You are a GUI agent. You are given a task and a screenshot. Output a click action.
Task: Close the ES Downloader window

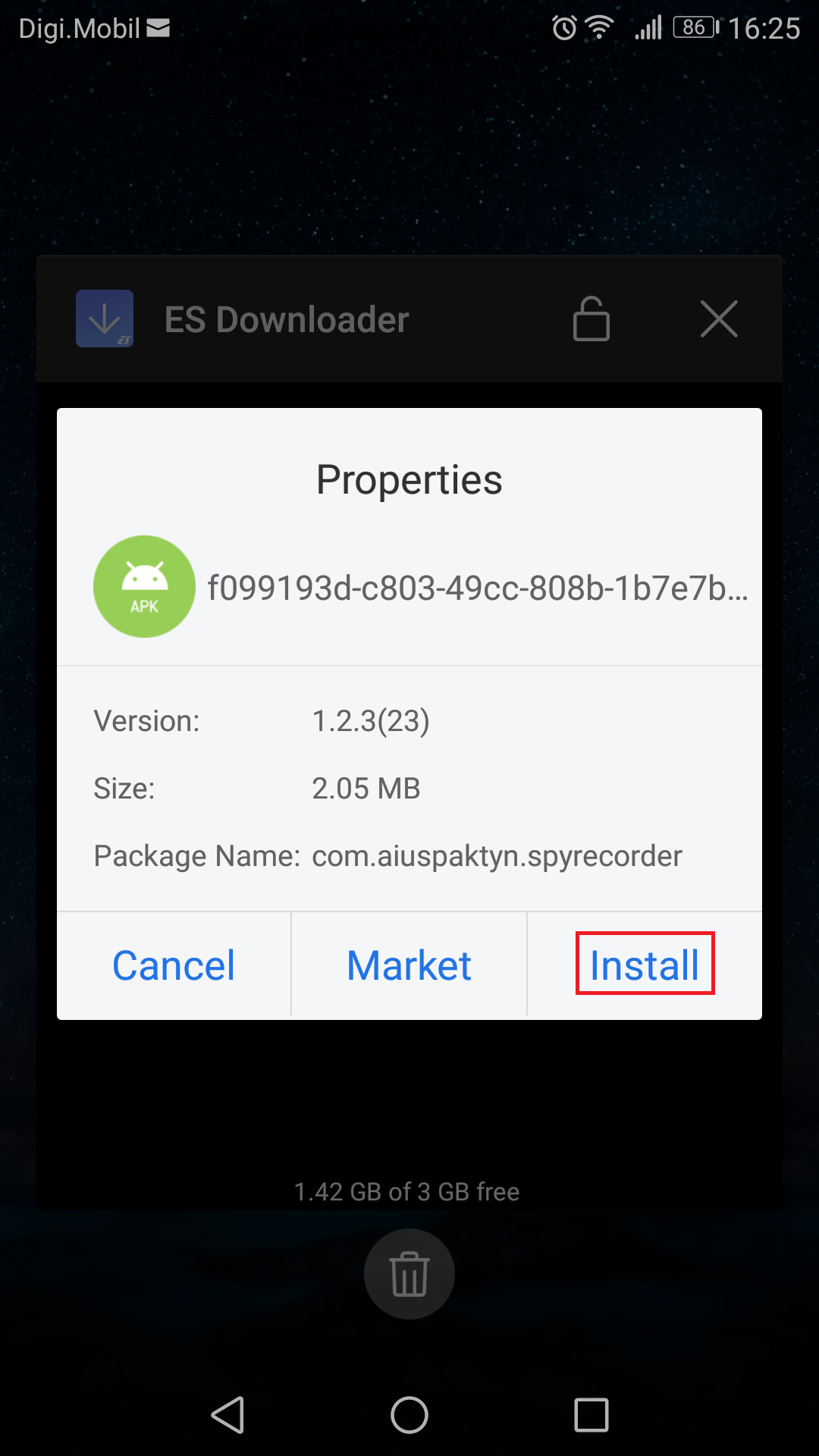point(719,319)
